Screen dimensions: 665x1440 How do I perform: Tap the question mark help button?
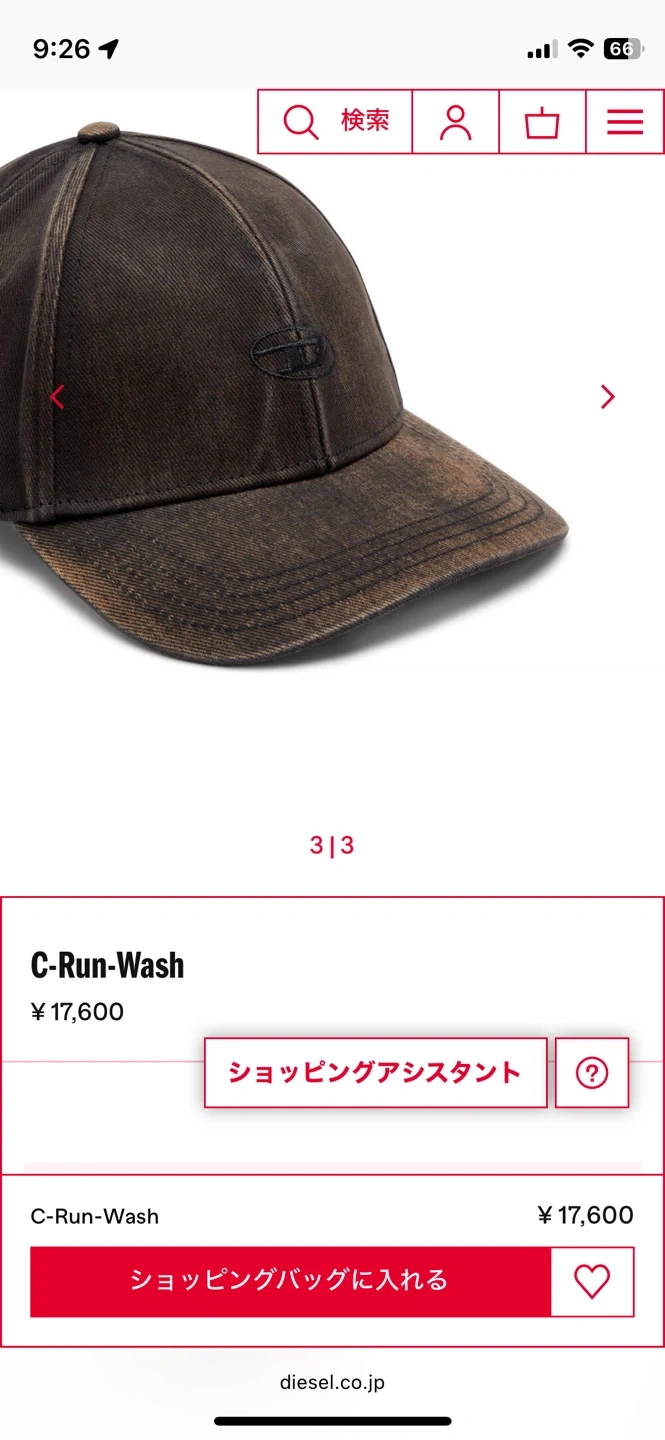pyautogui.click(x=592, y=1073)
